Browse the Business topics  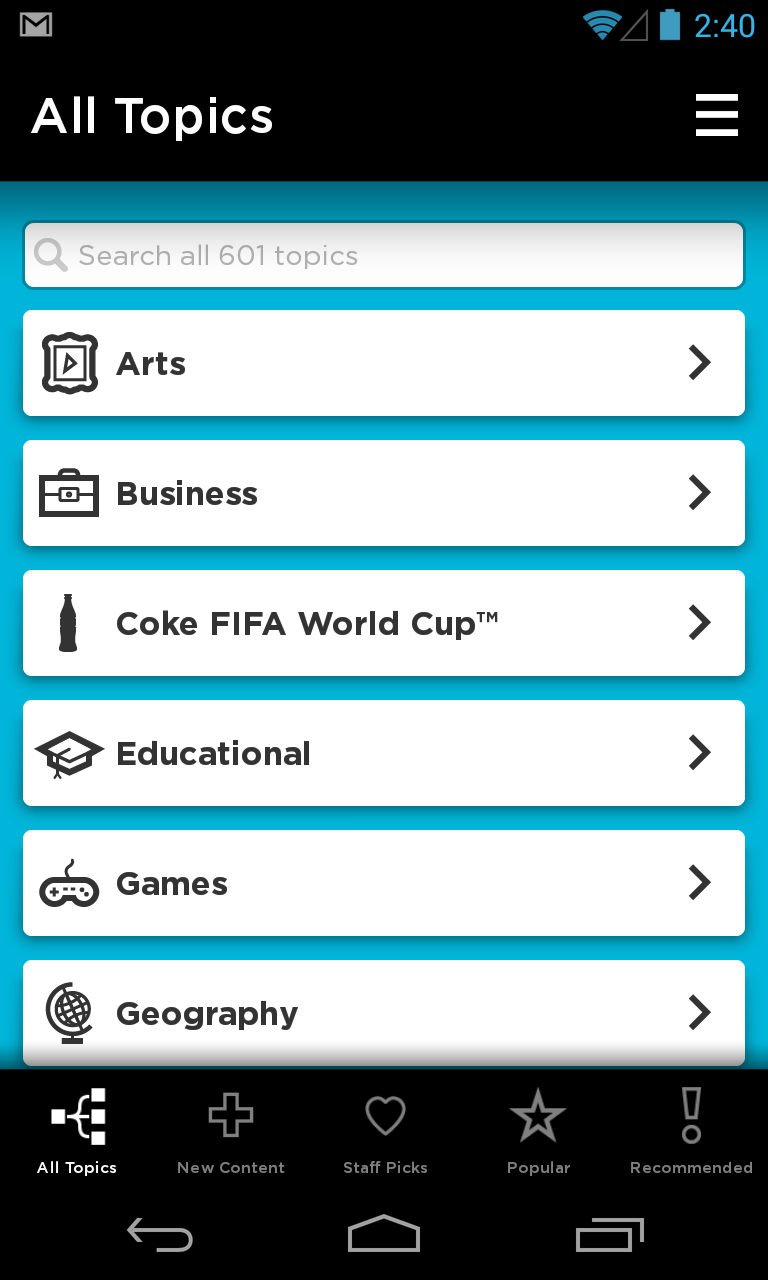384,493
